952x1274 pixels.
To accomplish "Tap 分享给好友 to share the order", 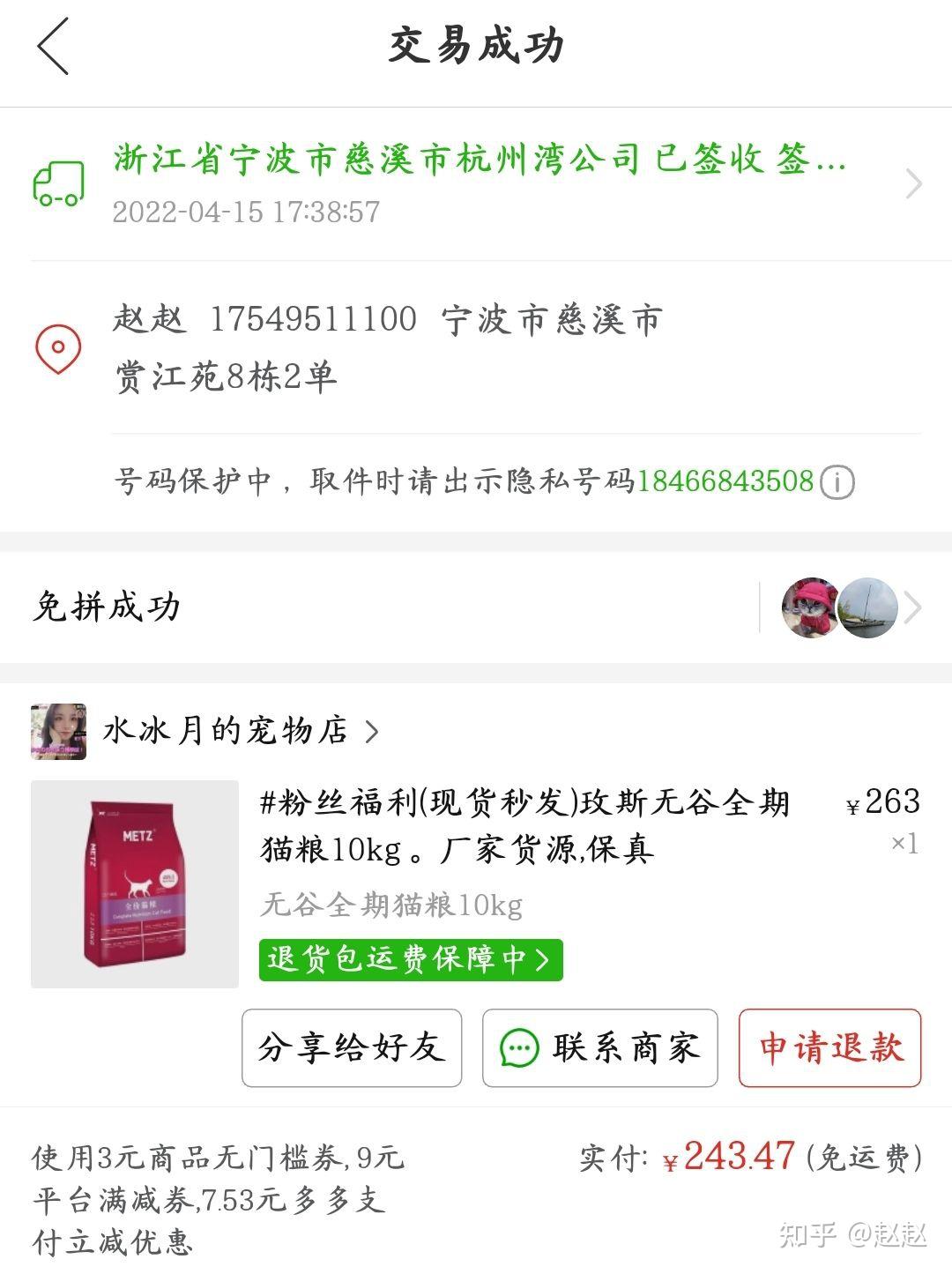I will click(x=352, y=1047).
